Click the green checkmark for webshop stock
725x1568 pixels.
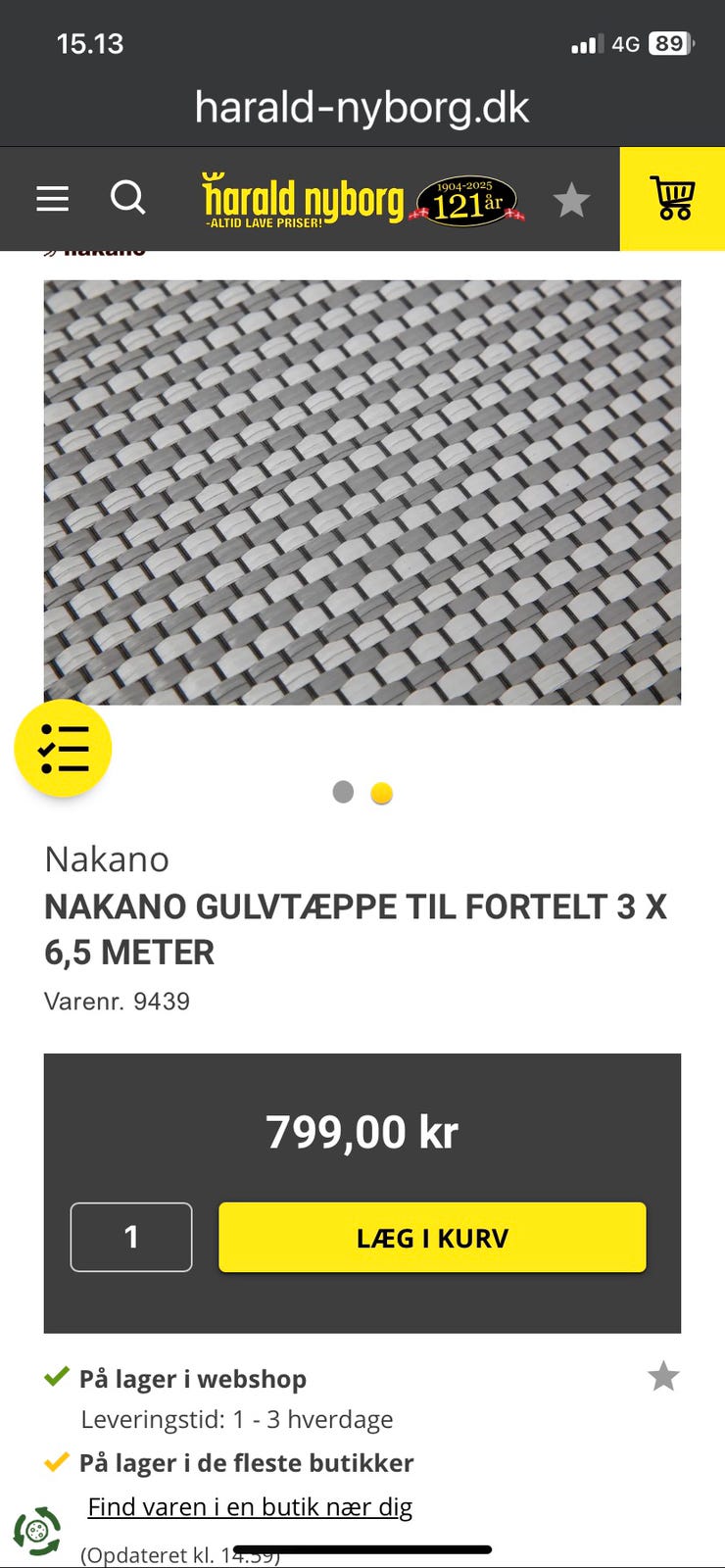coord(57,1377)
